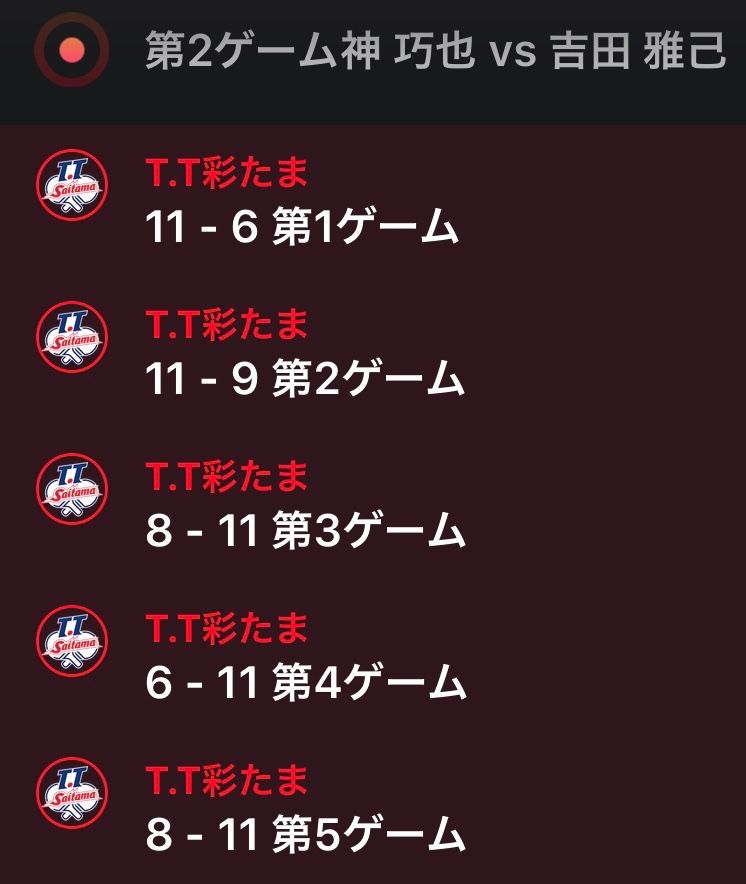This screenshot has height=884, width=746.
Task: Open the 11 - 9 第2ゲーム entry
Action: [305, 380]
